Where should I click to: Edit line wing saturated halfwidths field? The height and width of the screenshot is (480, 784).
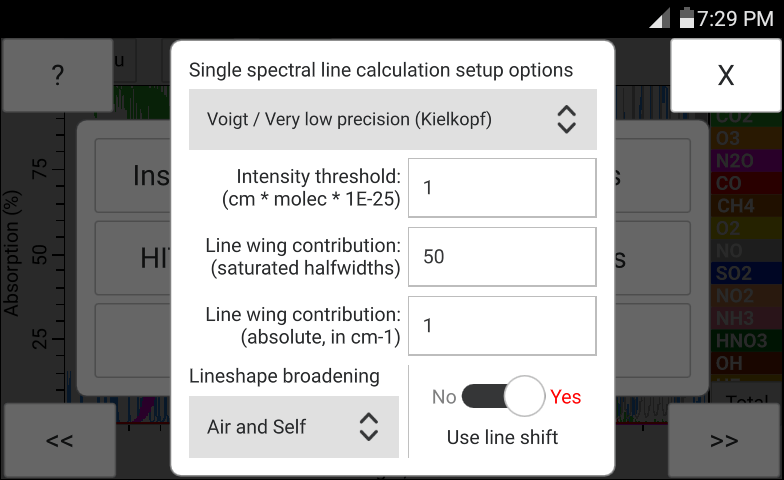501,257
